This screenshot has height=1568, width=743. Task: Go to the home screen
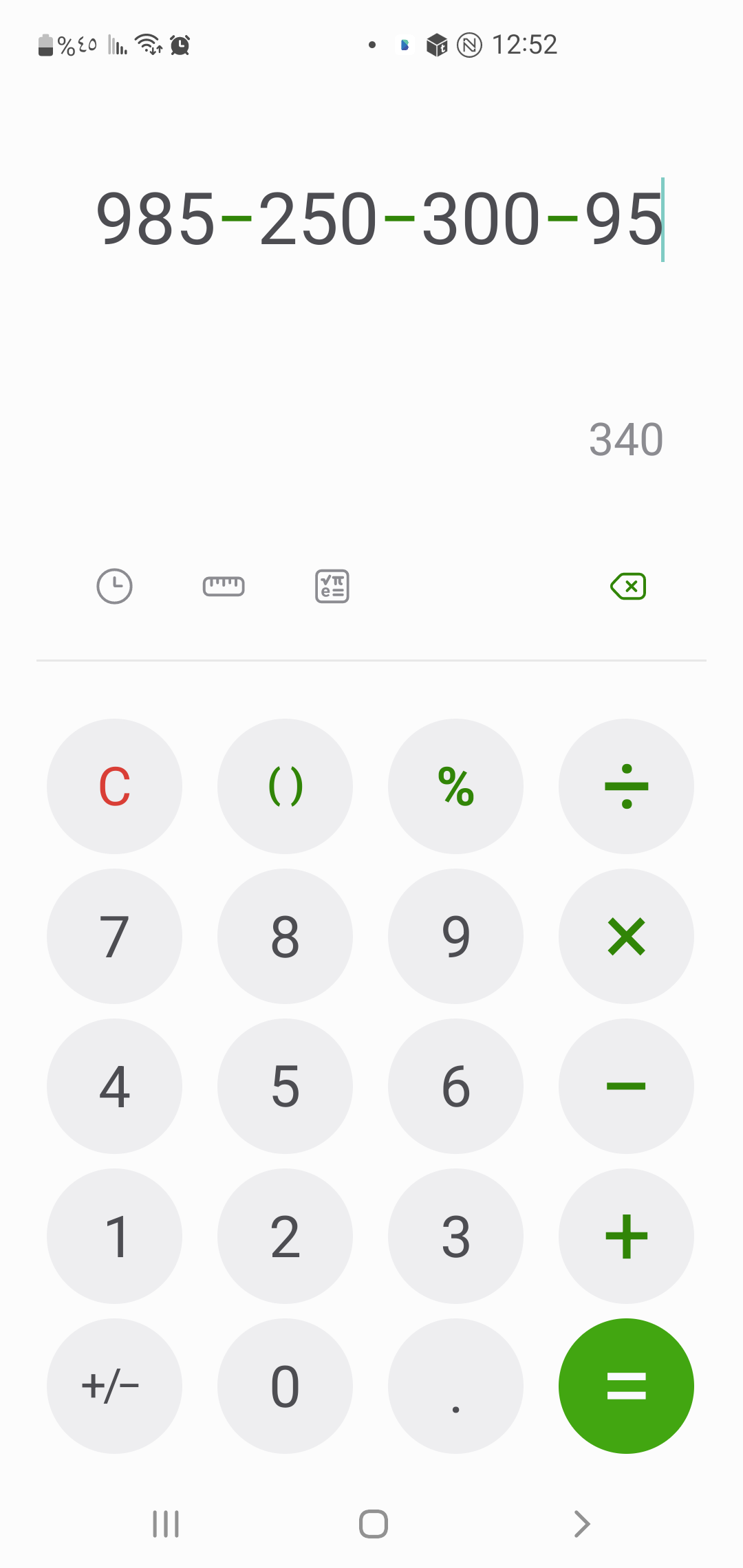(373, 1523)
